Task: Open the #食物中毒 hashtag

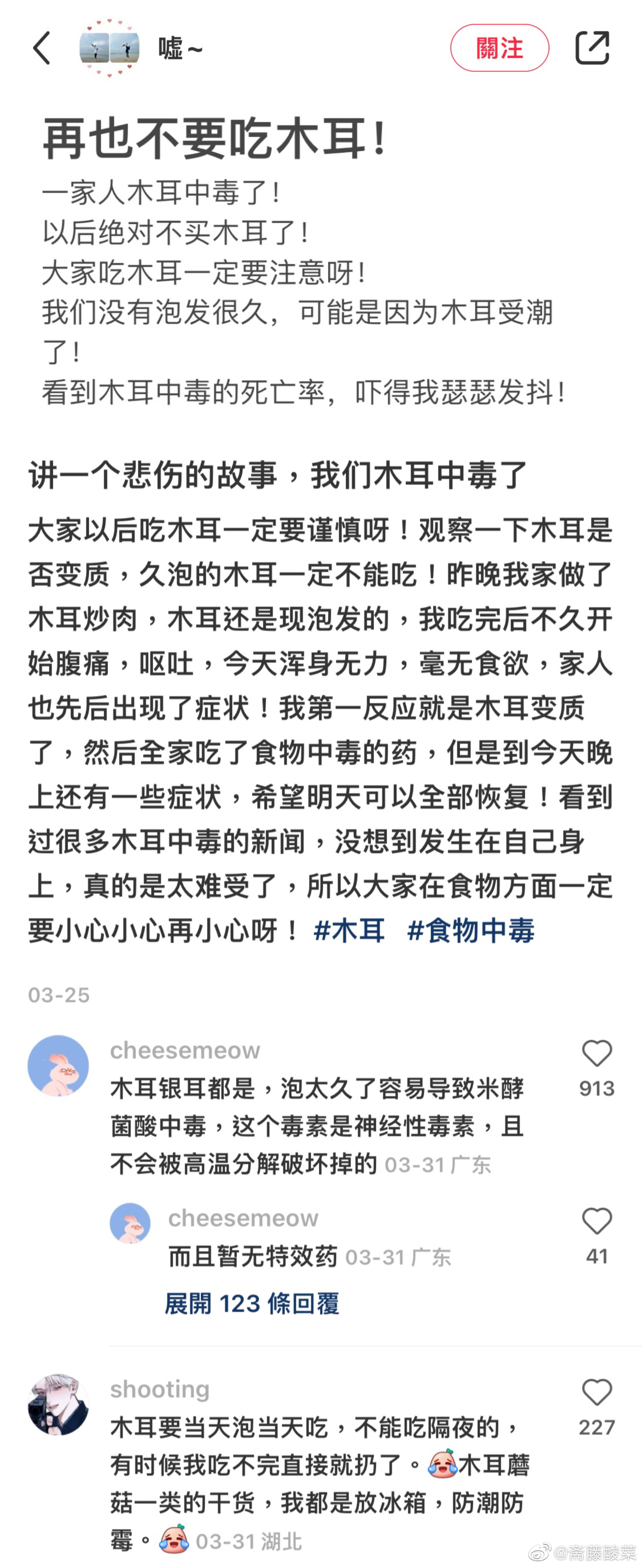Action: tap(470, 930)
